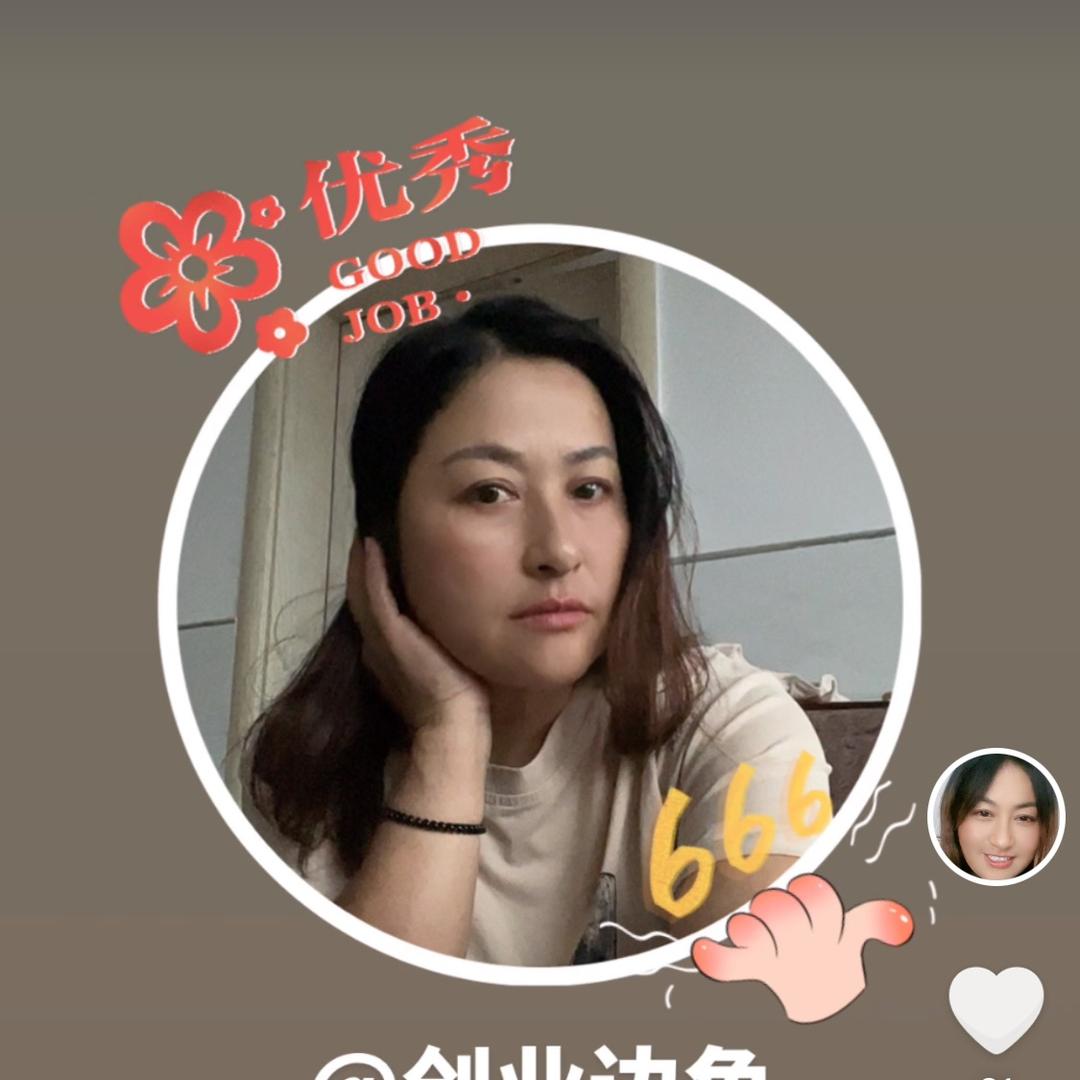Image resolution: width=1080 pixels, height=1080 pixels.
Task: Like this video with the heart
Action: [x=996, y=1008]
